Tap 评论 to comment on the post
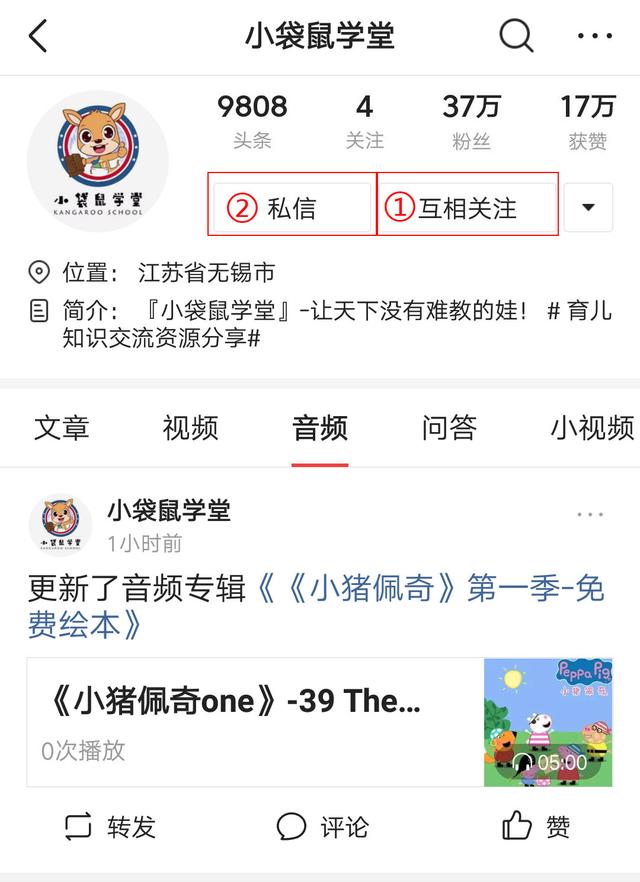640x882 pixels. point(322,827)
